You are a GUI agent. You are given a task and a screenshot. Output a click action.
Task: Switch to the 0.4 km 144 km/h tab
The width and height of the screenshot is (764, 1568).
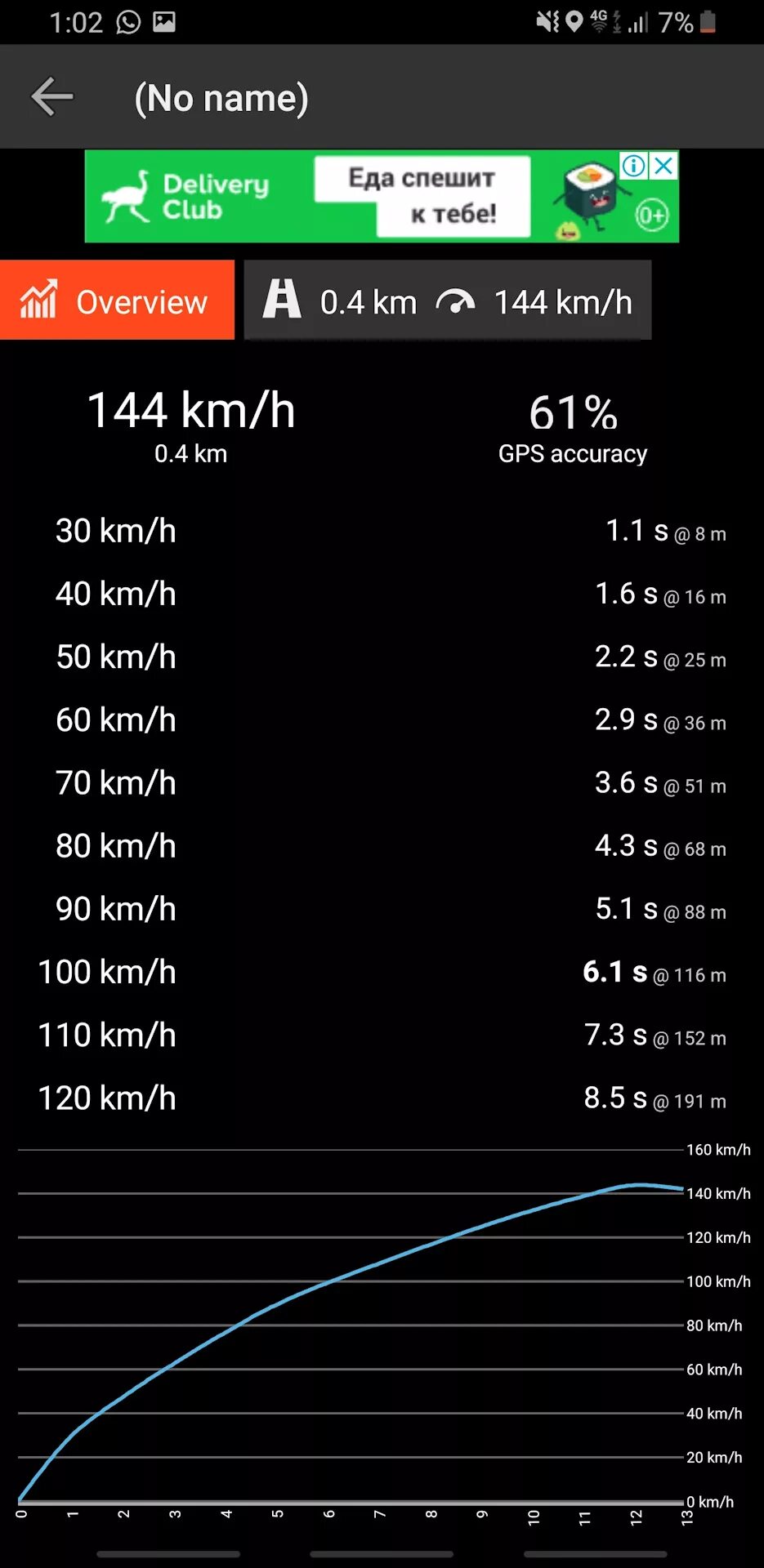447,301
